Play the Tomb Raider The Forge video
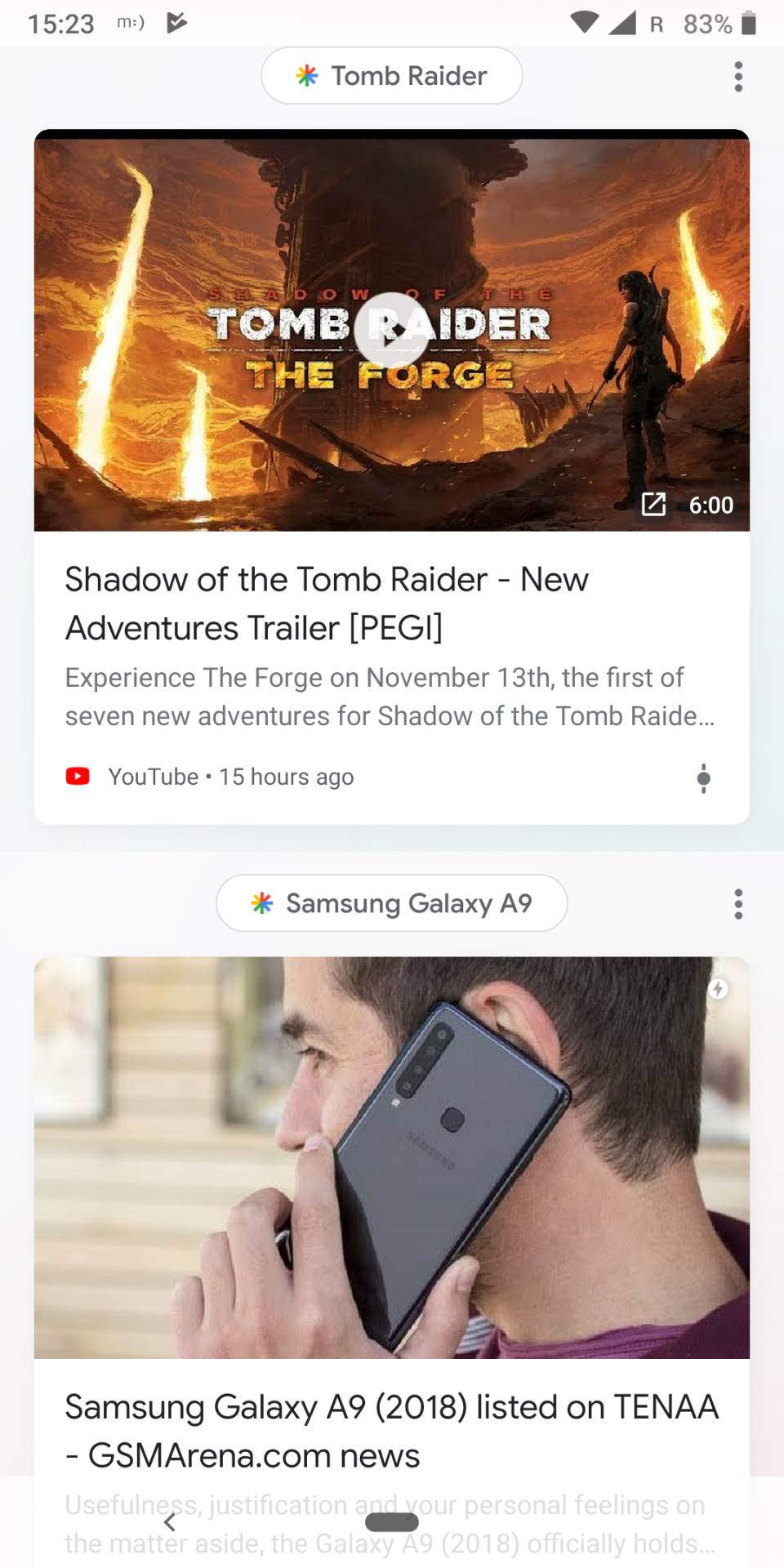 [391, 329]
